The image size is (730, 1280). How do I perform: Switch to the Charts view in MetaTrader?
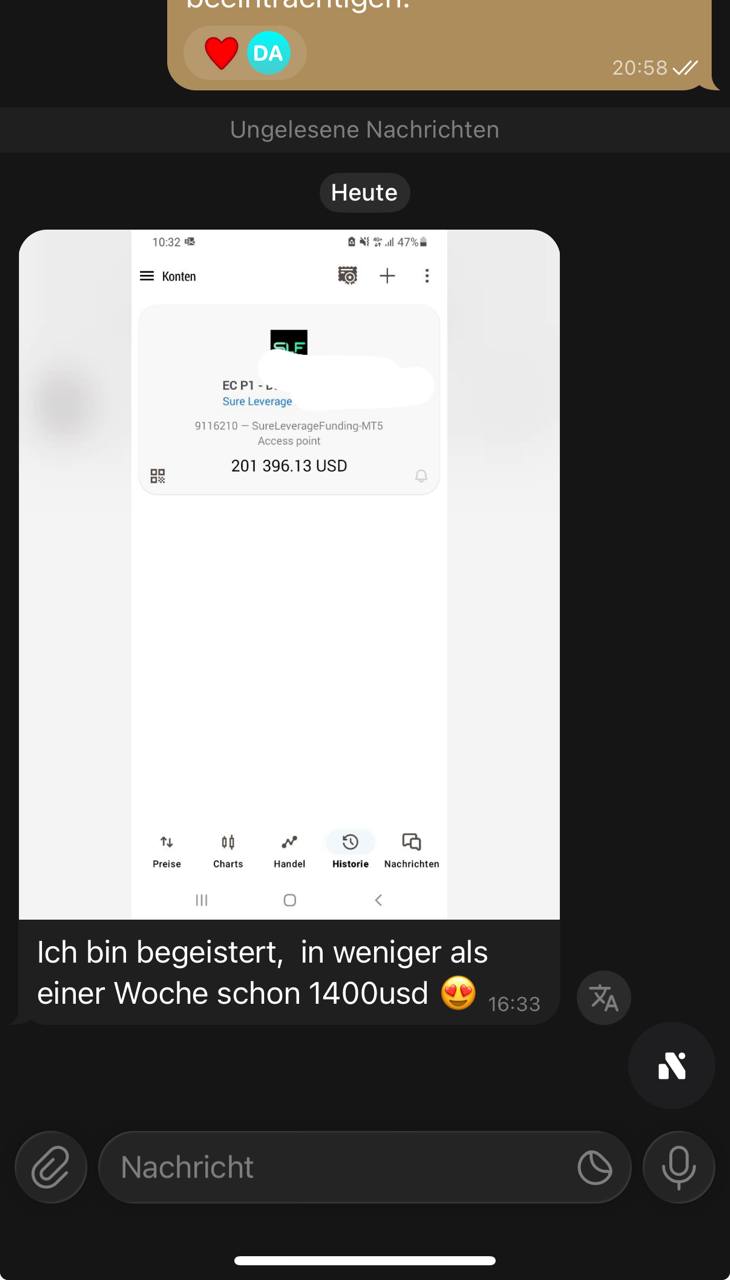coord(227,850)
